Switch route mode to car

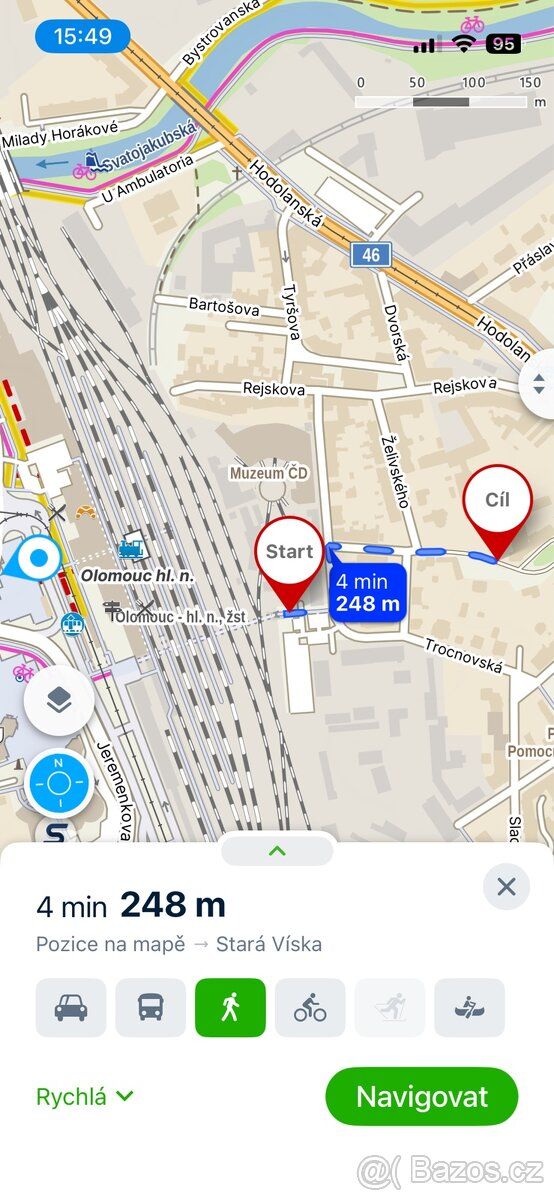(x=71, y=1007)
